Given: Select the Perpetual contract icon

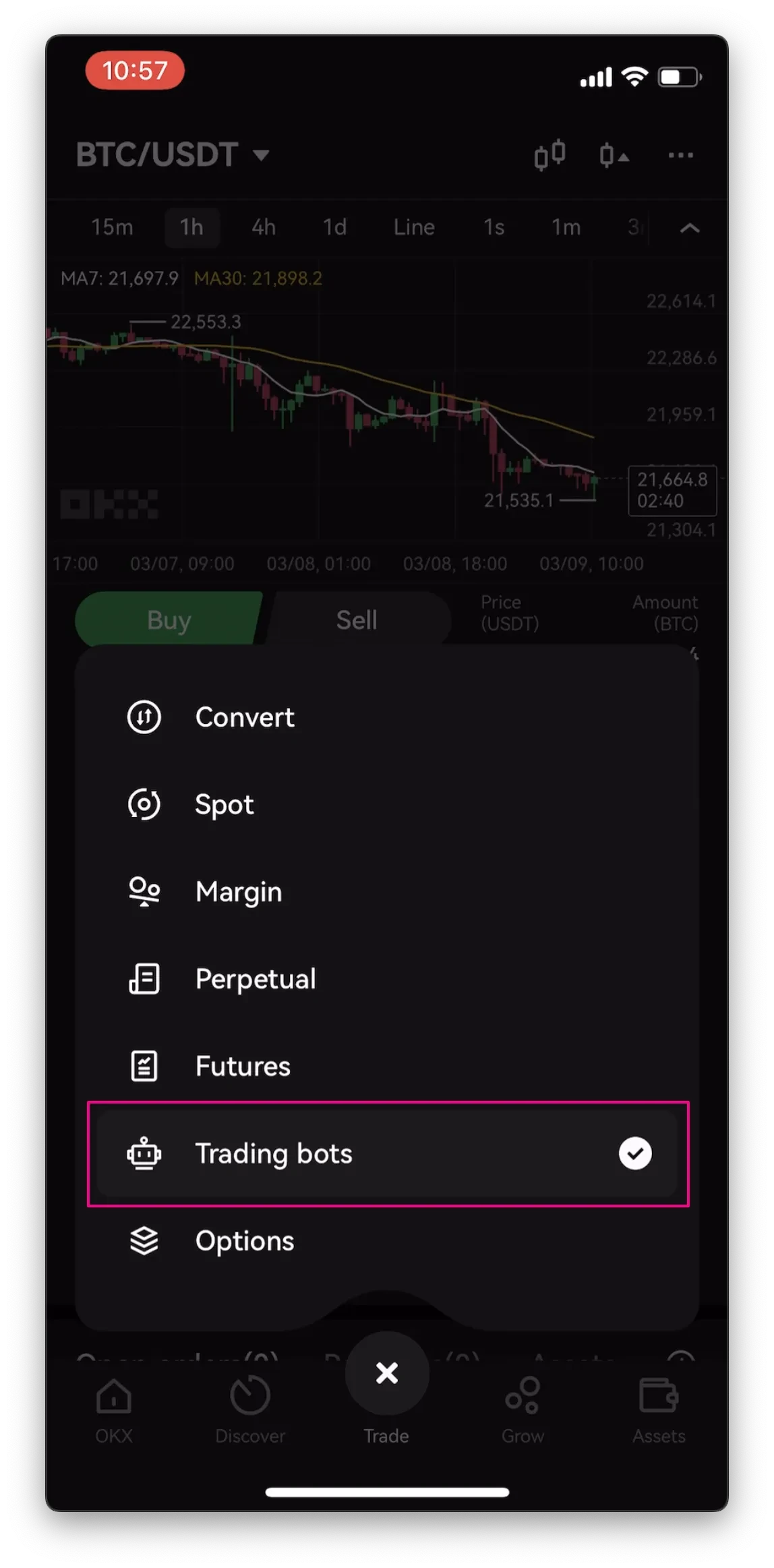Looking at the screenshot, I should click(144, 979).
